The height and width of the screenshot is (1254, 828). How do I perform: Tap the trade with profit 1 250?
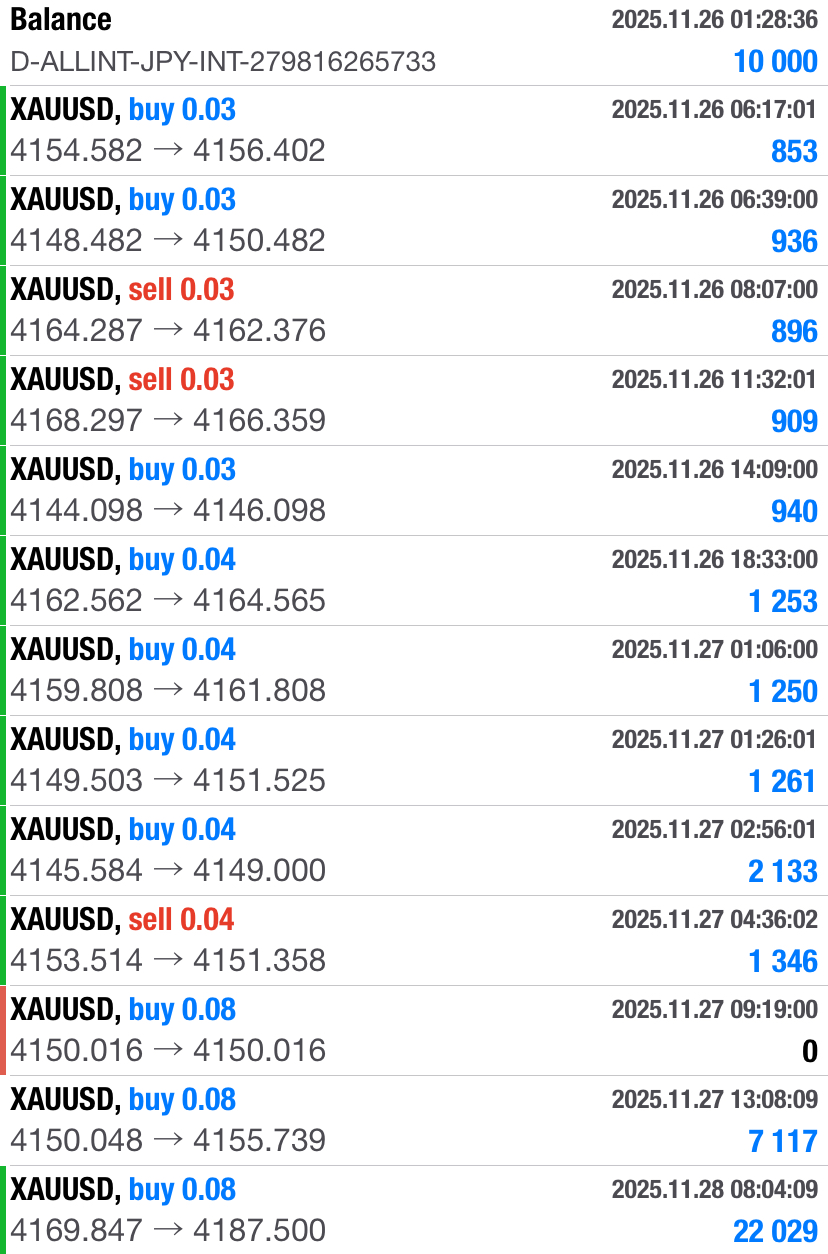click(414, 671)
